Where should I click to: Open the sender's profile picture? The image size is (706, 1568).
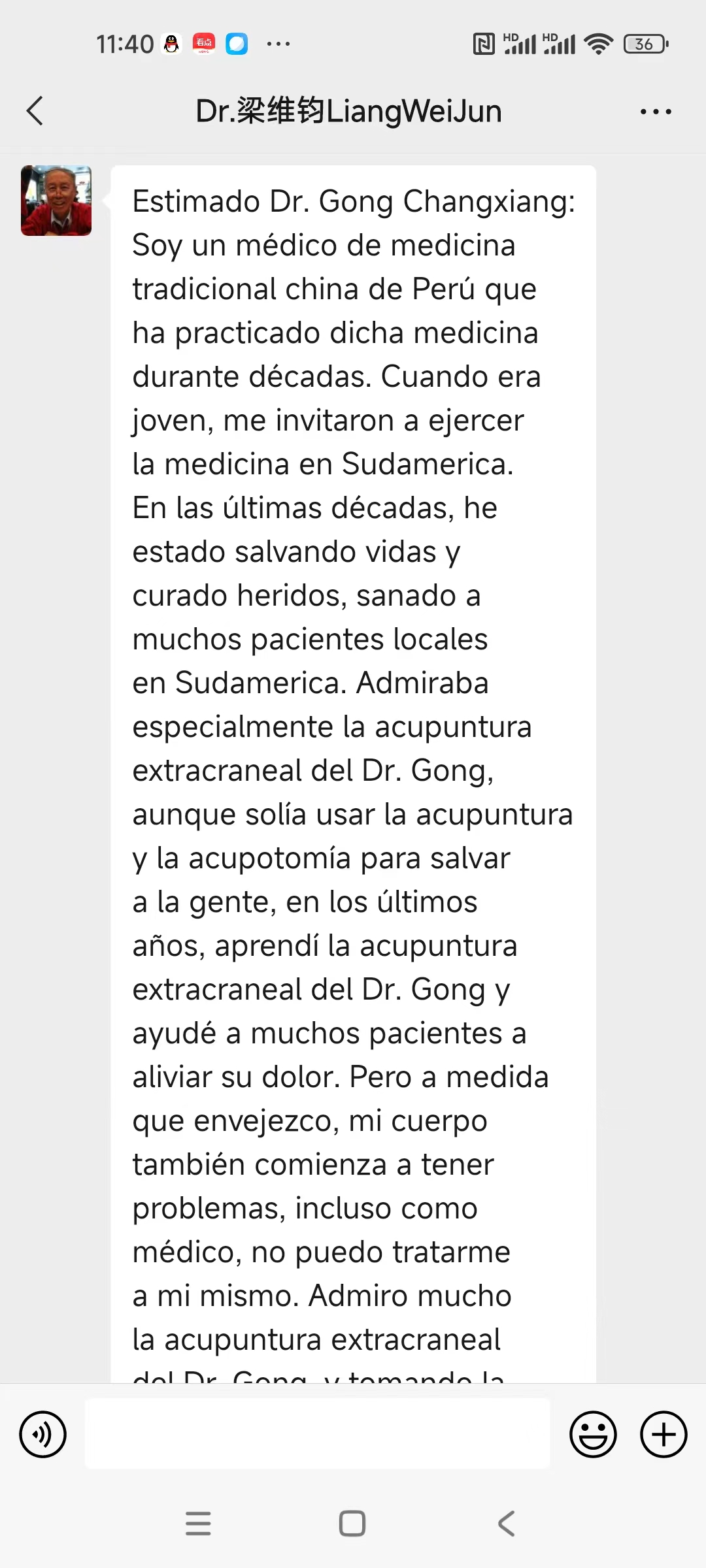(x=56, y=201)
